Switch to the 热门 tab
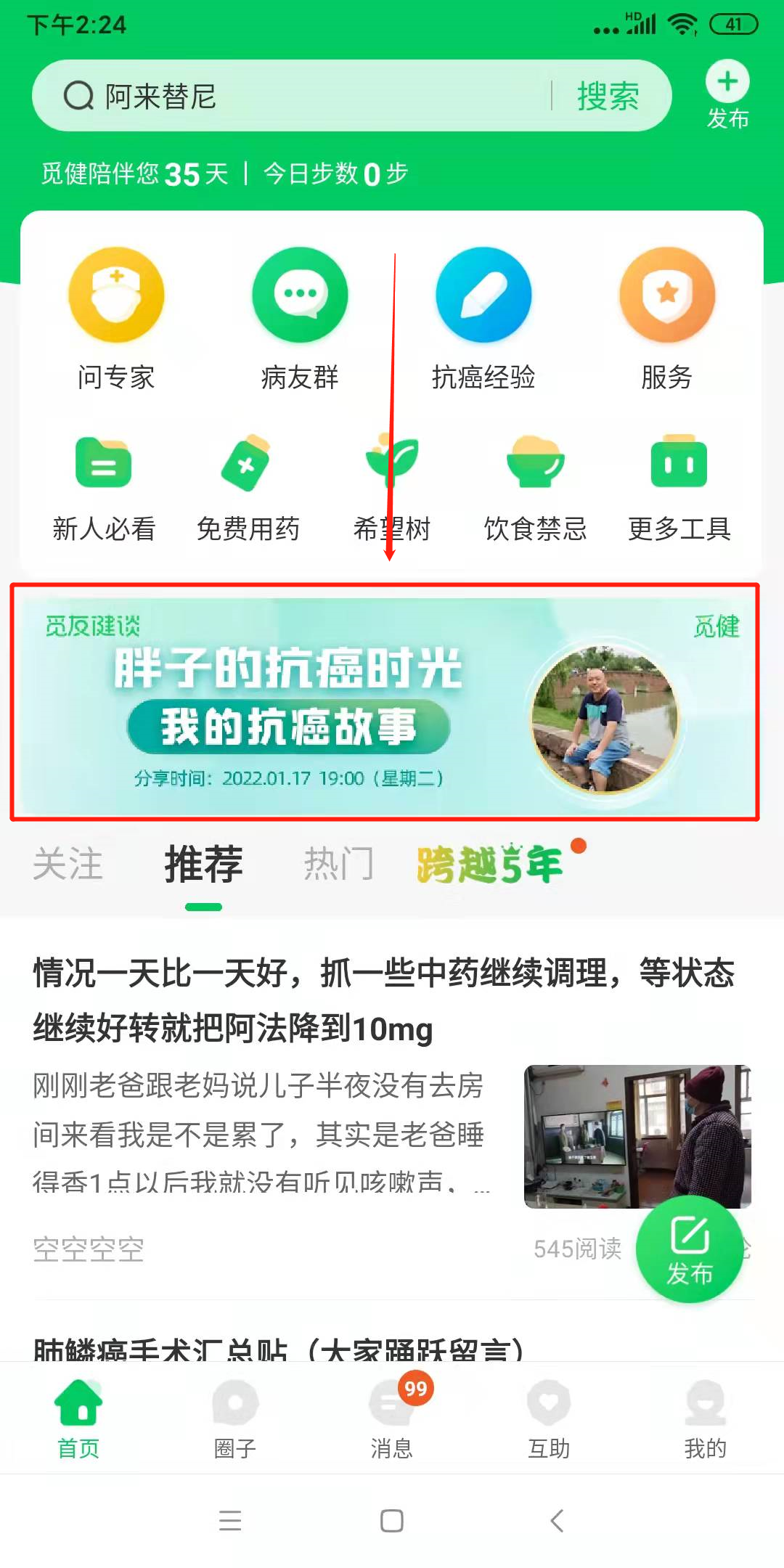 tap(338, 864)
